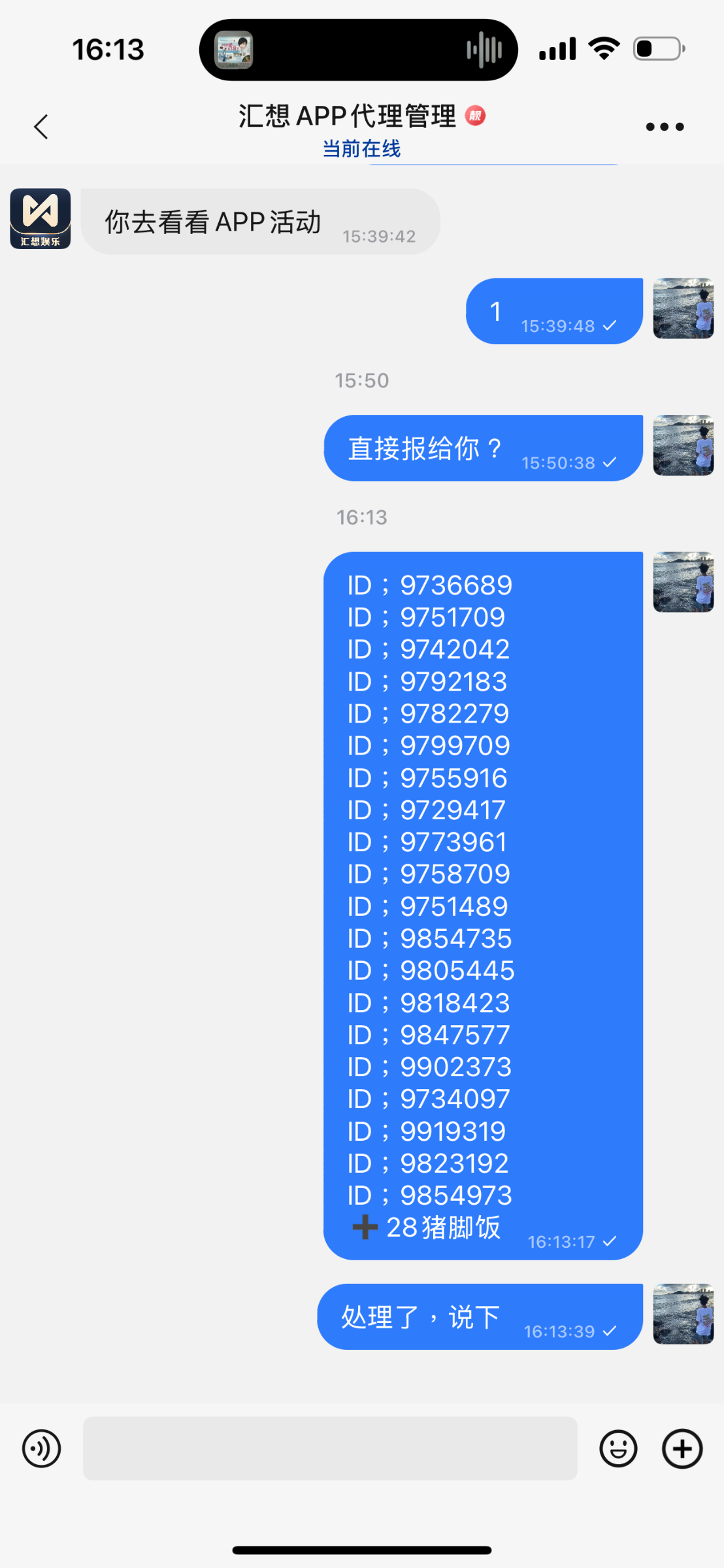Go back to the previous screen

click(41, 127)
